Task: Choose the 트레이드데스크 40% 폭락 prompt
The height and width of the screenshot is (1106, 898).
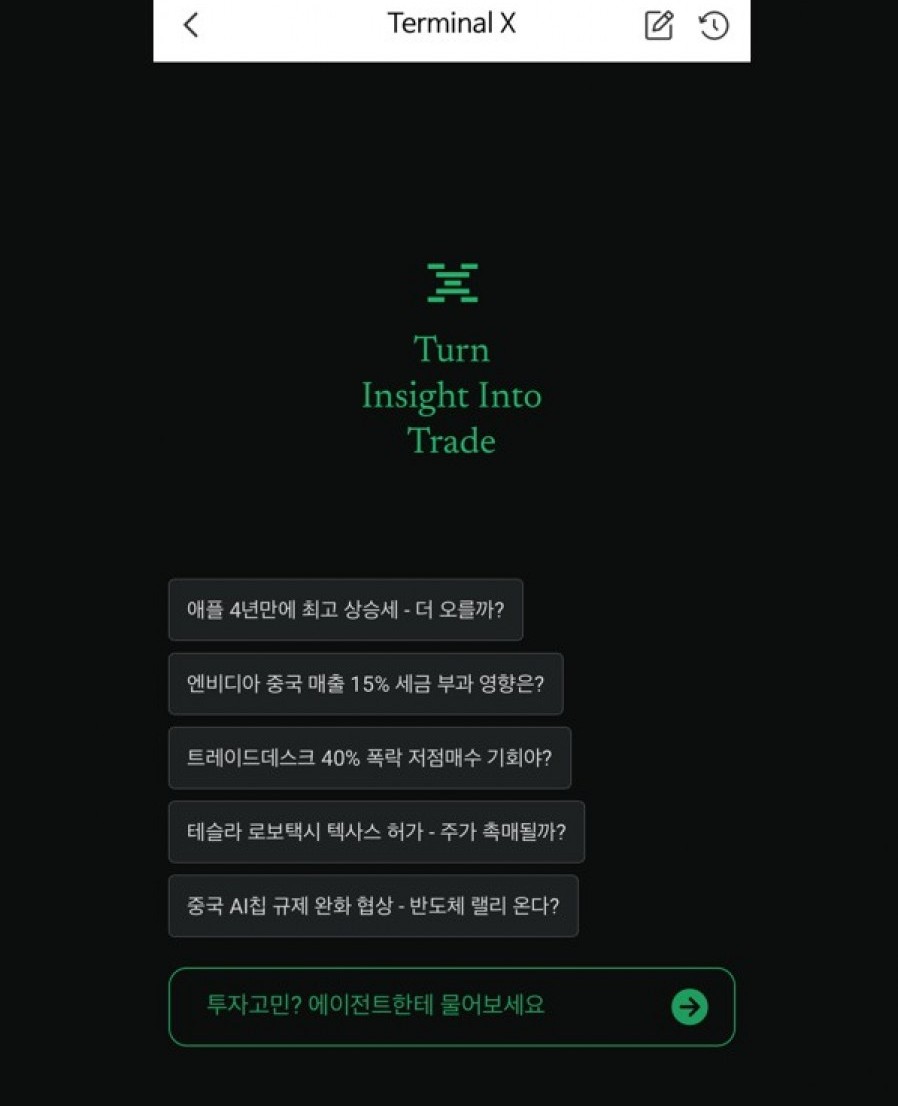Action: coord(370,758)
